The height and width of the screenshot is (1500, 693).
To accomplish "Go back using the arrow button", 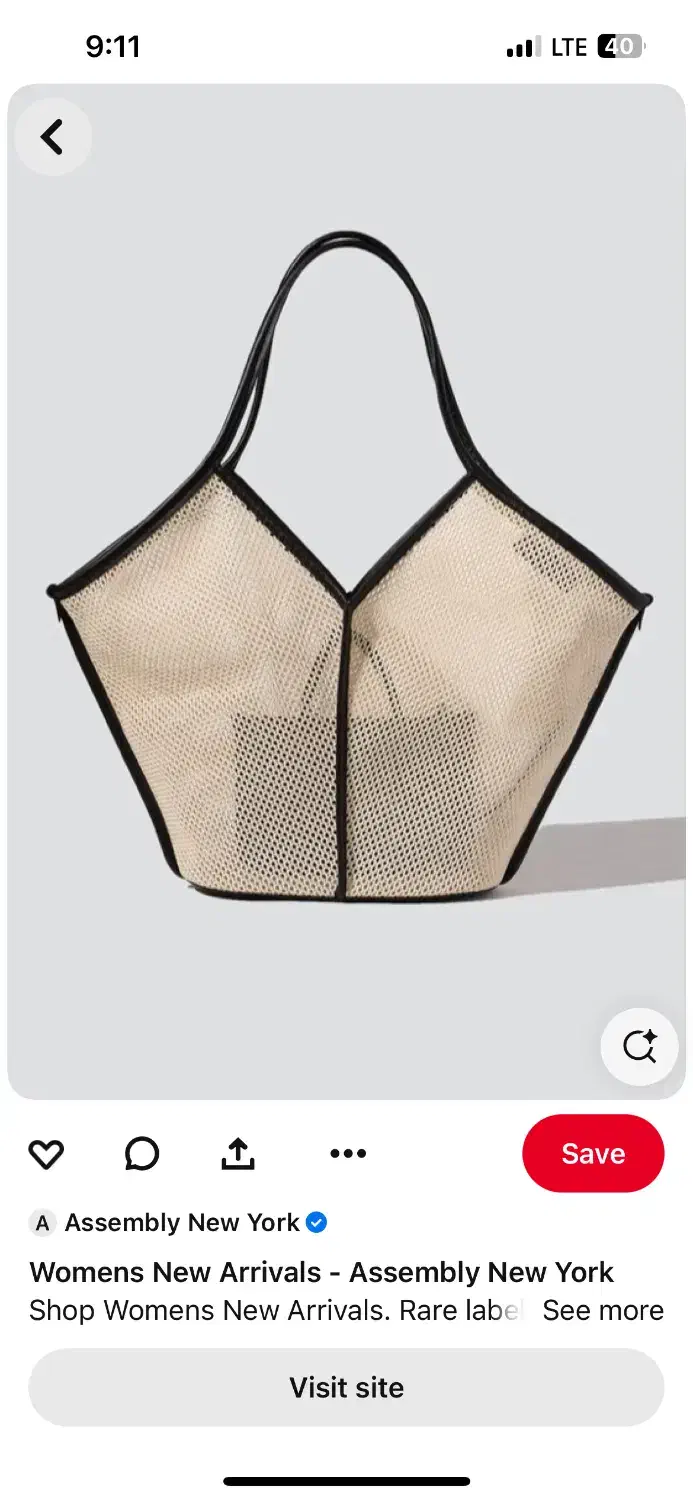I will tap(52, 137).
